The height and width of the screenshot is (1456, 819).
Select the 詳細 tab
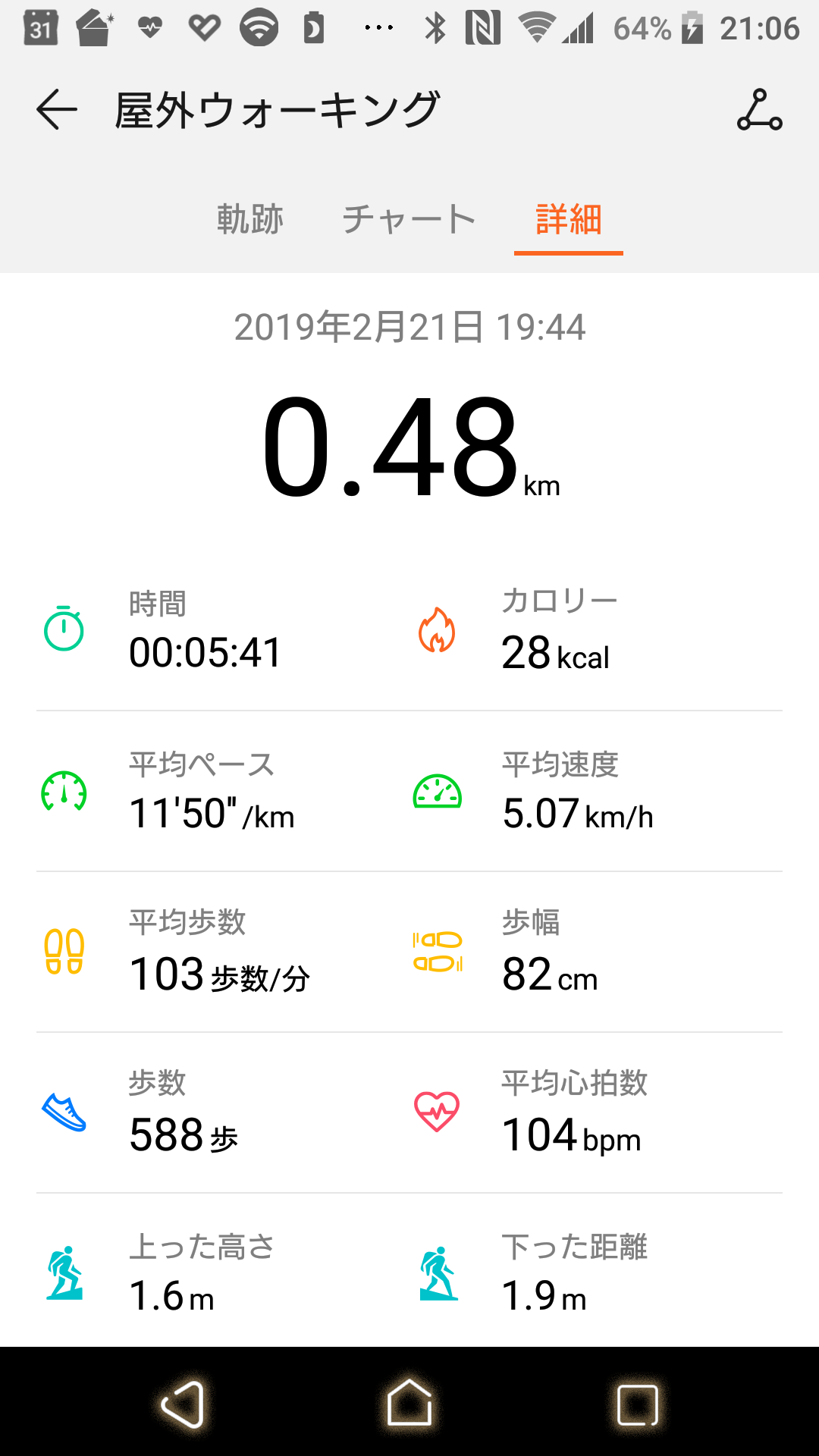[569, 220]
